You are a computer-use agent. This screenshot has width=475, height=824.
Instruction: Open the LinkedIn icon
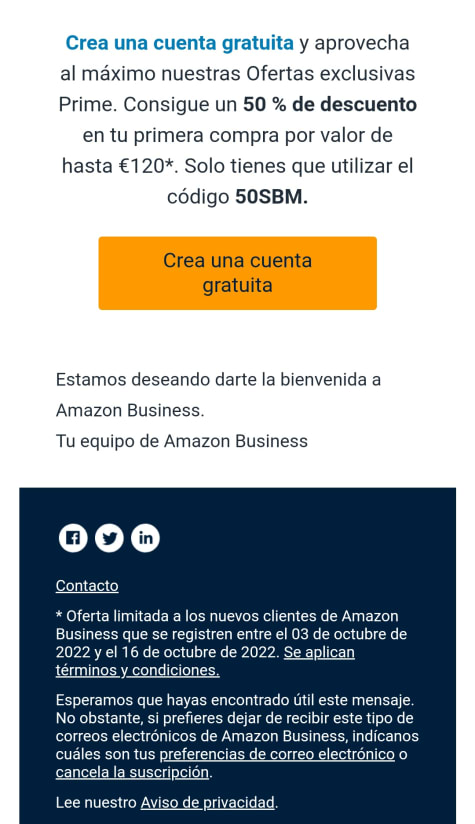[x=145, y=538]
